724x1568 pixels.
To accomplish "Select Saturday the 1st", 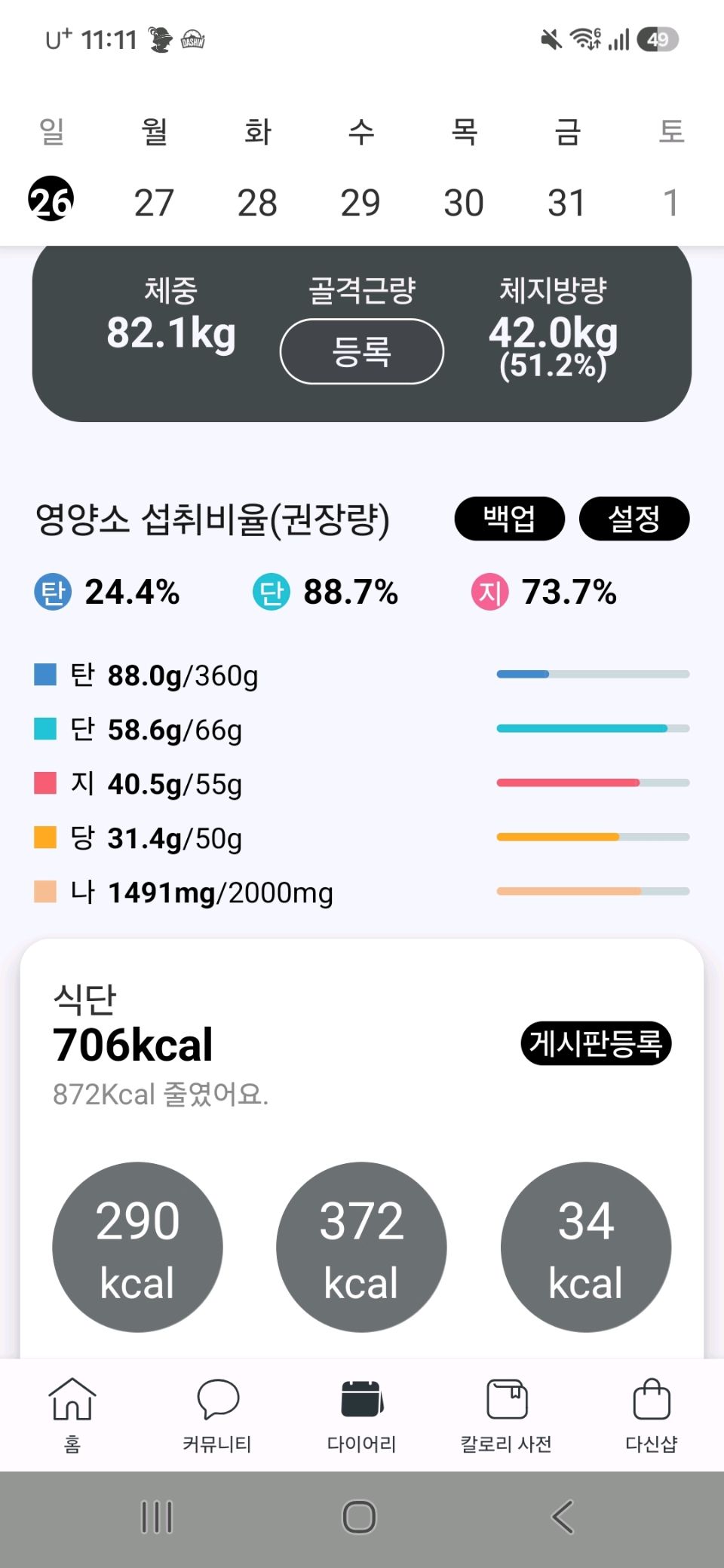I will point(670,202).
